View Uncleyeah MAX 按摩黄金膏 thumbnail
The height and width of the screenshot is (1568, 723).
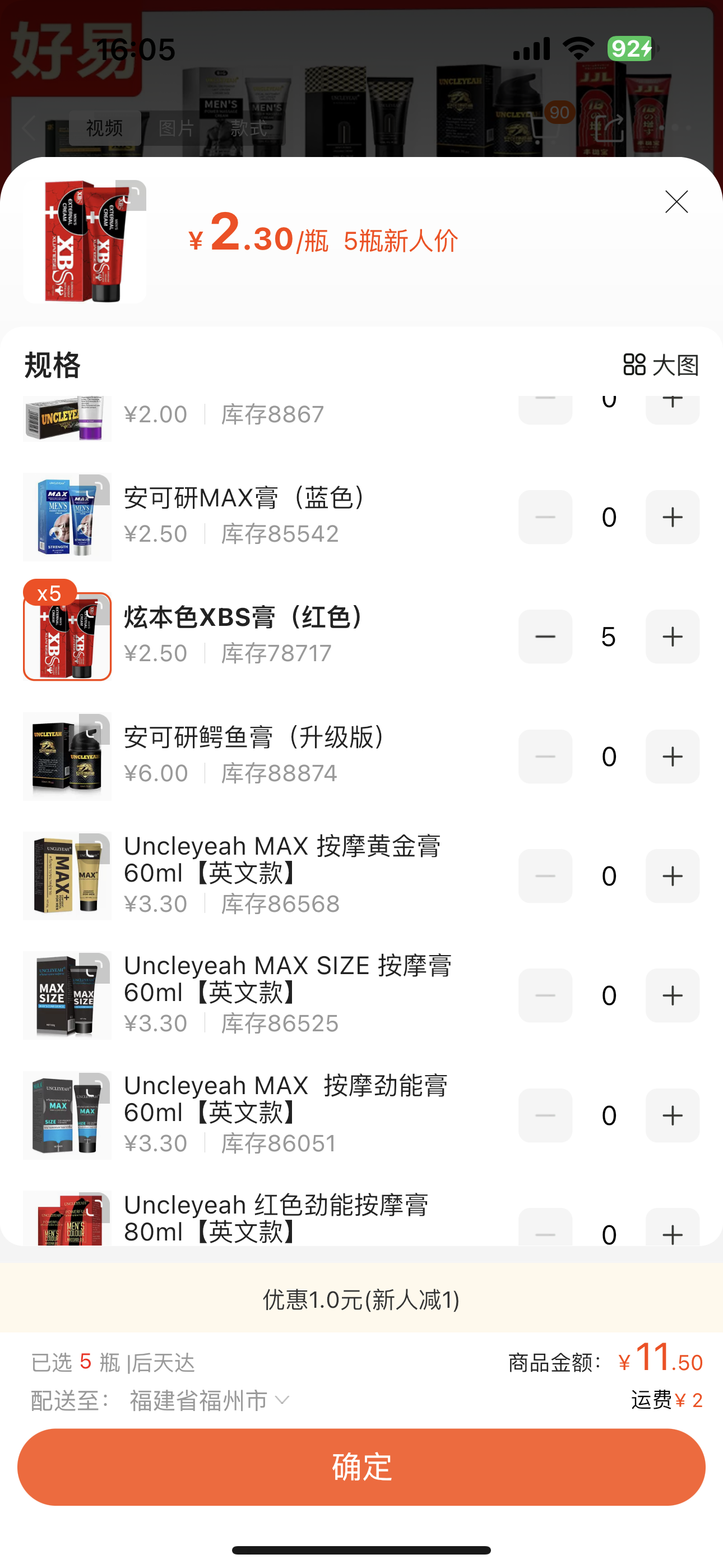[68, 876]
